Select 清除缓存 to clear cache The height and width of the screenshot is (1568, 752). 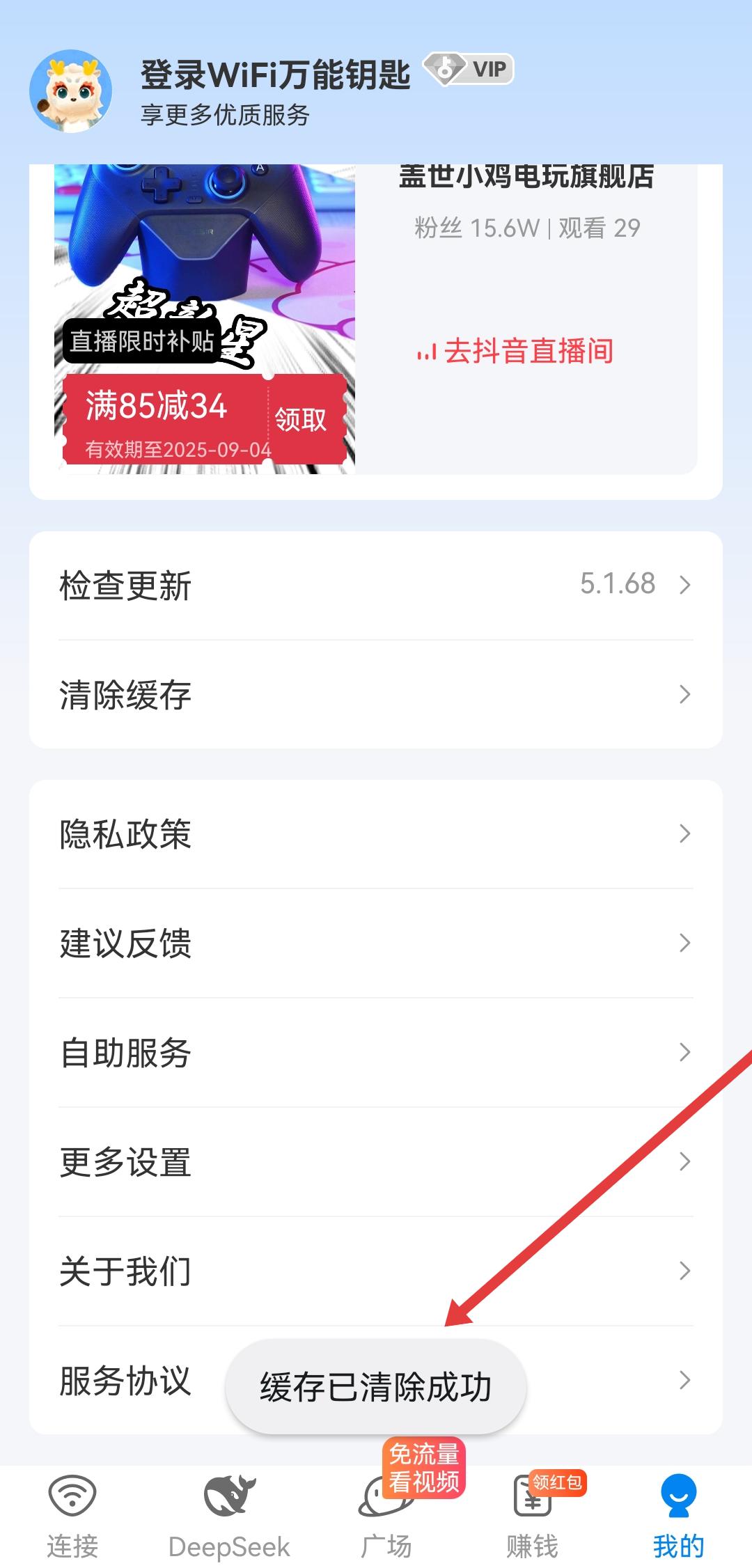[376, 695]
